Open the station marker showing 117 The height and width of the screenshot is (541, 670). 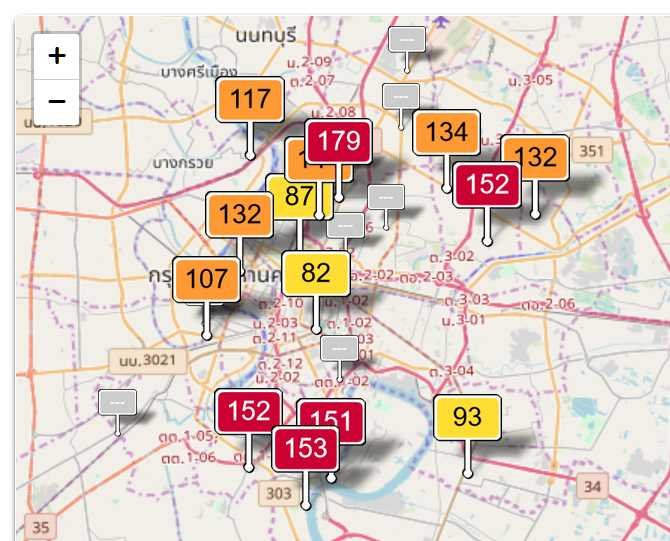[250, 99]
